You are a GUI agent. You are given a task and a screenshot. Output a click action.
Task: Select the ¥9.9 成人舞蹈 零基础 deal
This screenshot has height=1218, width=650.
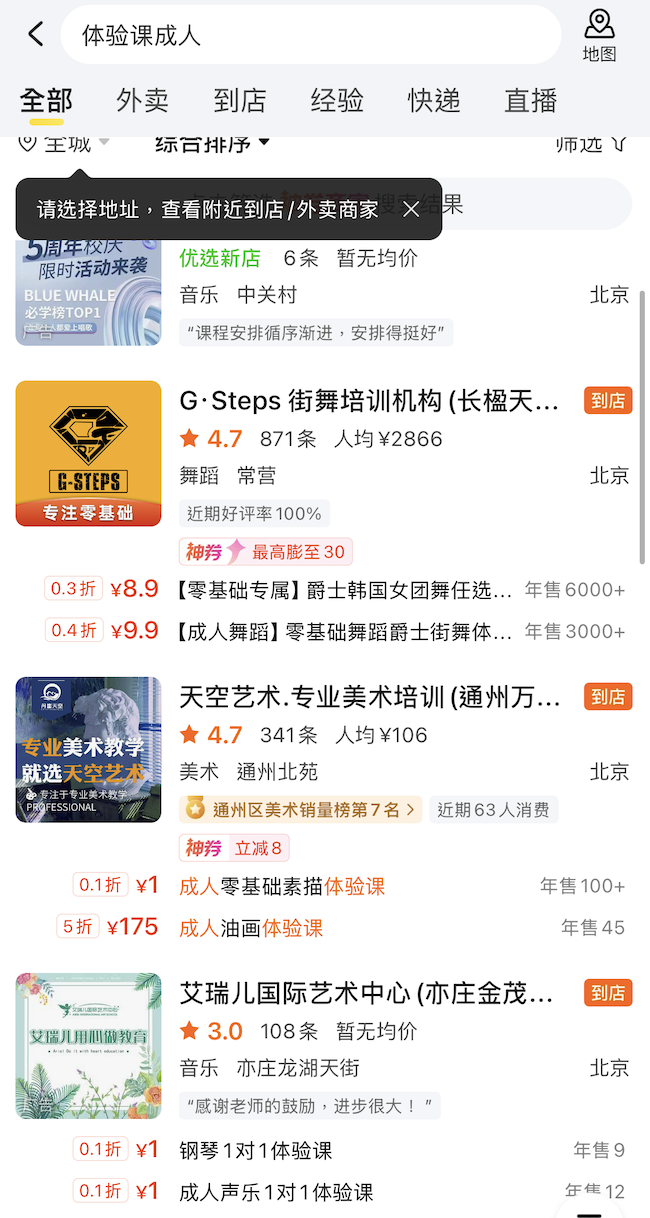point(344,631)
